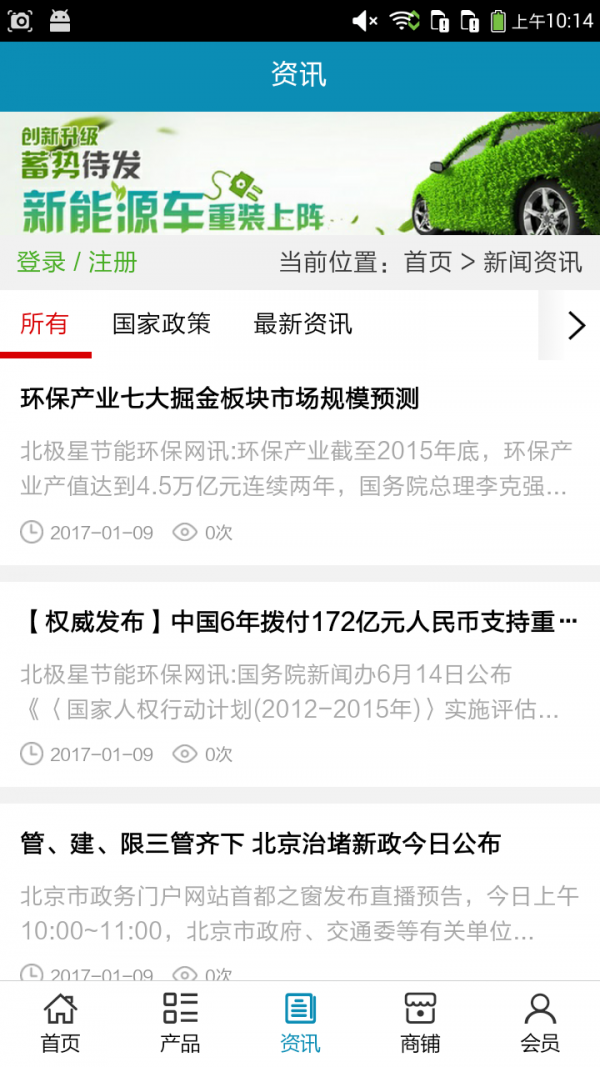Switch to the 产品 bottom tab

pyautogui.click(x=180, y=1023)
